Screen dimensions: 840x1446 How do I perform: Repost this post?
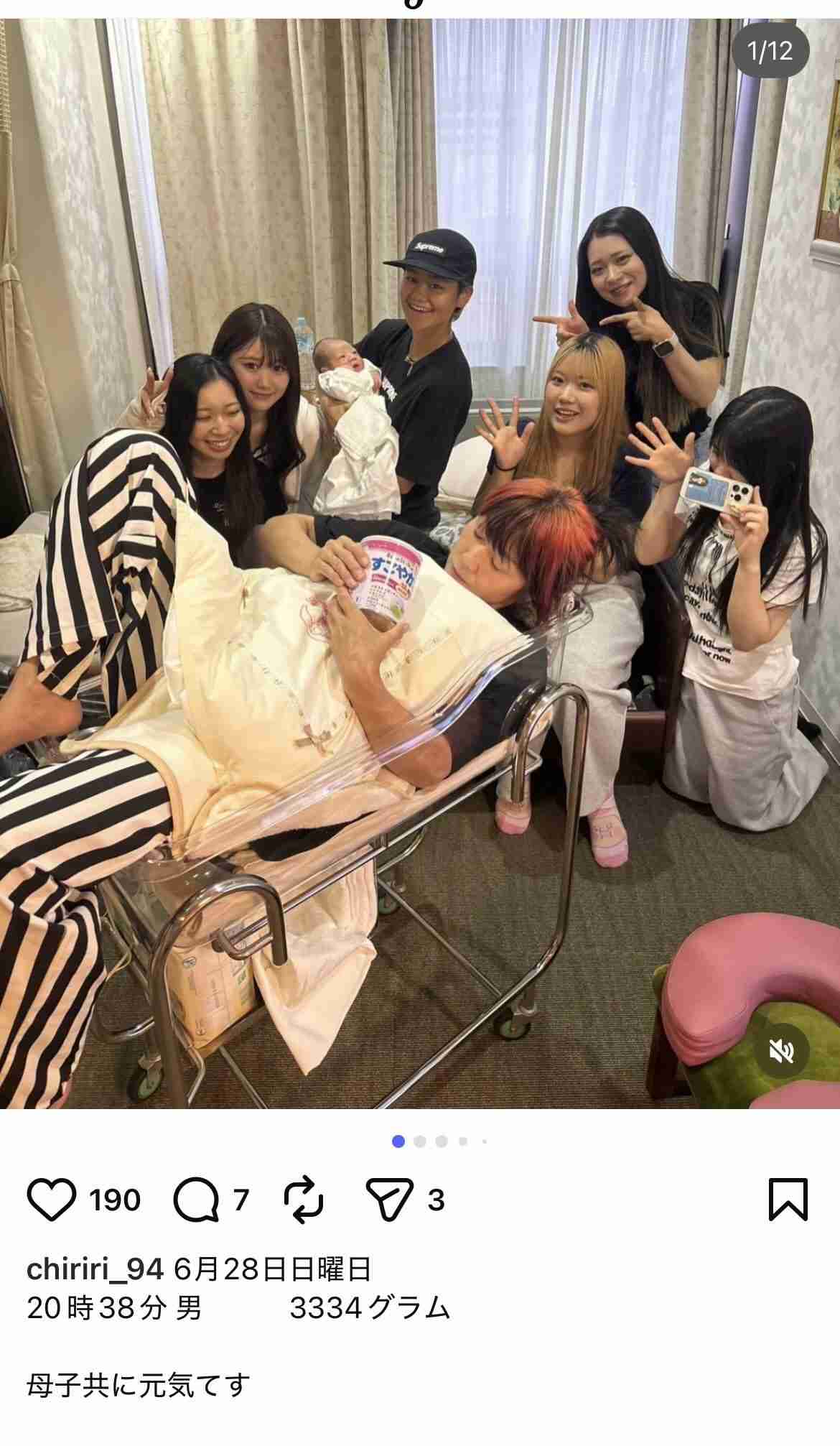[x=304, y=1200]
